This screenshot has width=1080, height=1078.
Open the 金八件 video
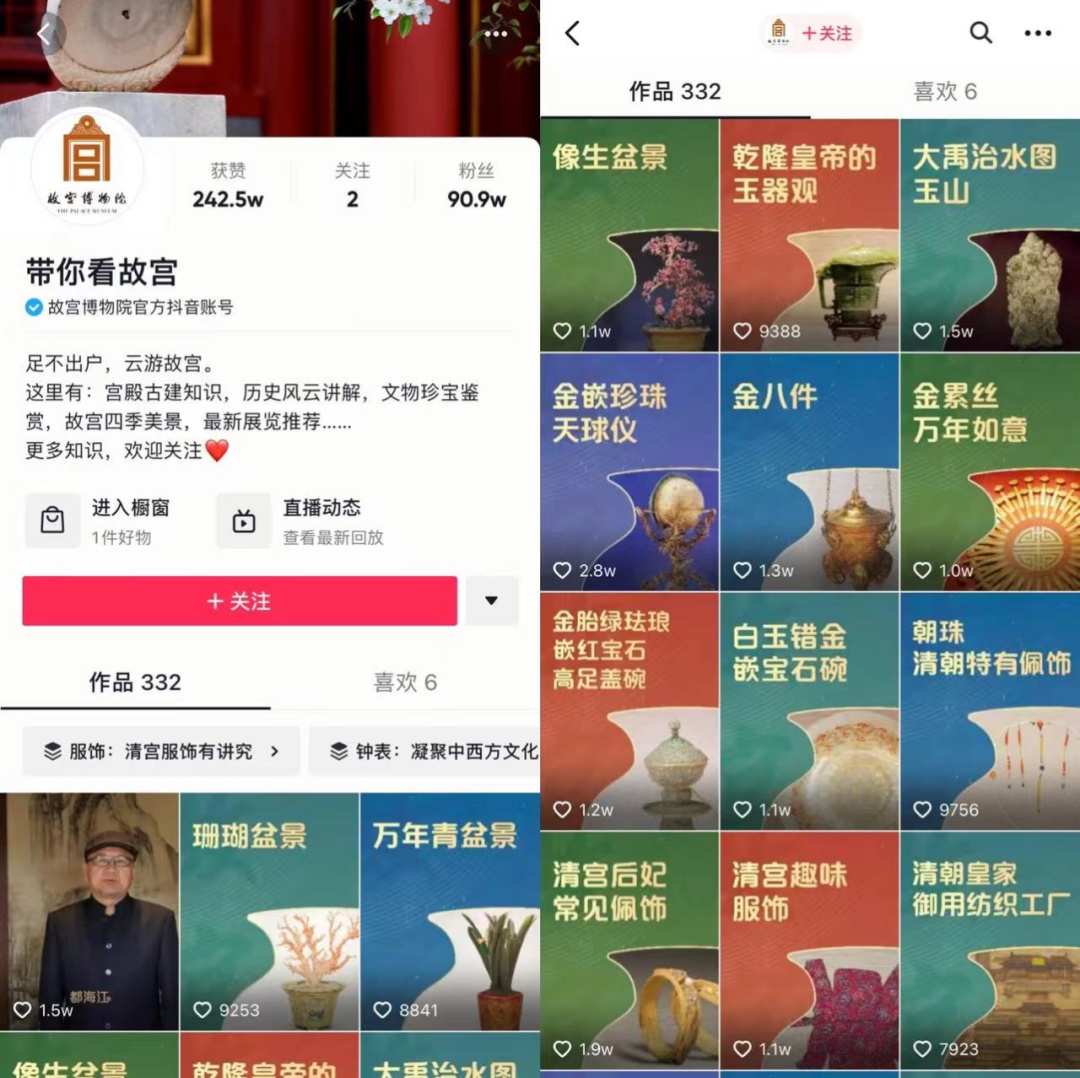[x=809, y=472]
